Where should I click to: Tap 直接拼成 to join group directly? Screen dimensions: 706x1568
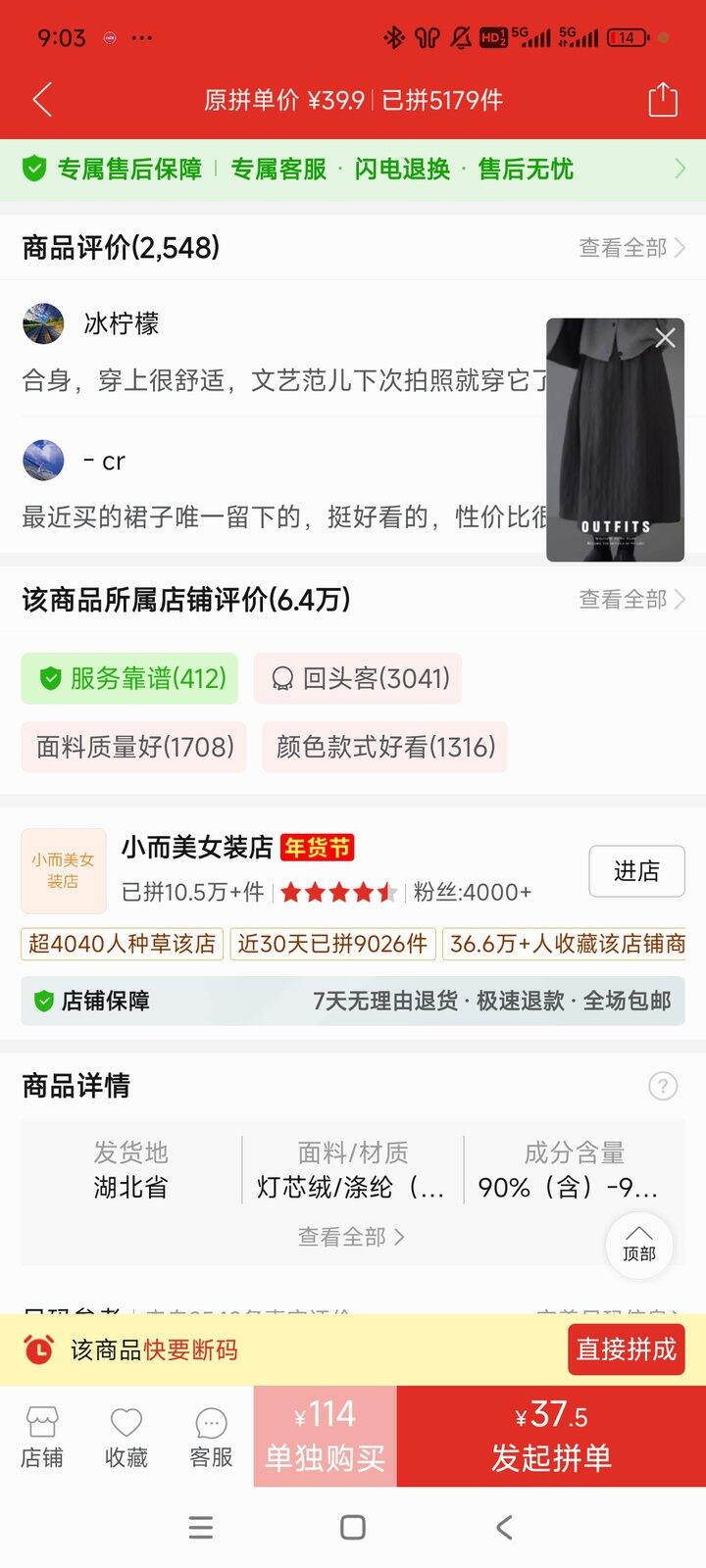coord(626,1349)
